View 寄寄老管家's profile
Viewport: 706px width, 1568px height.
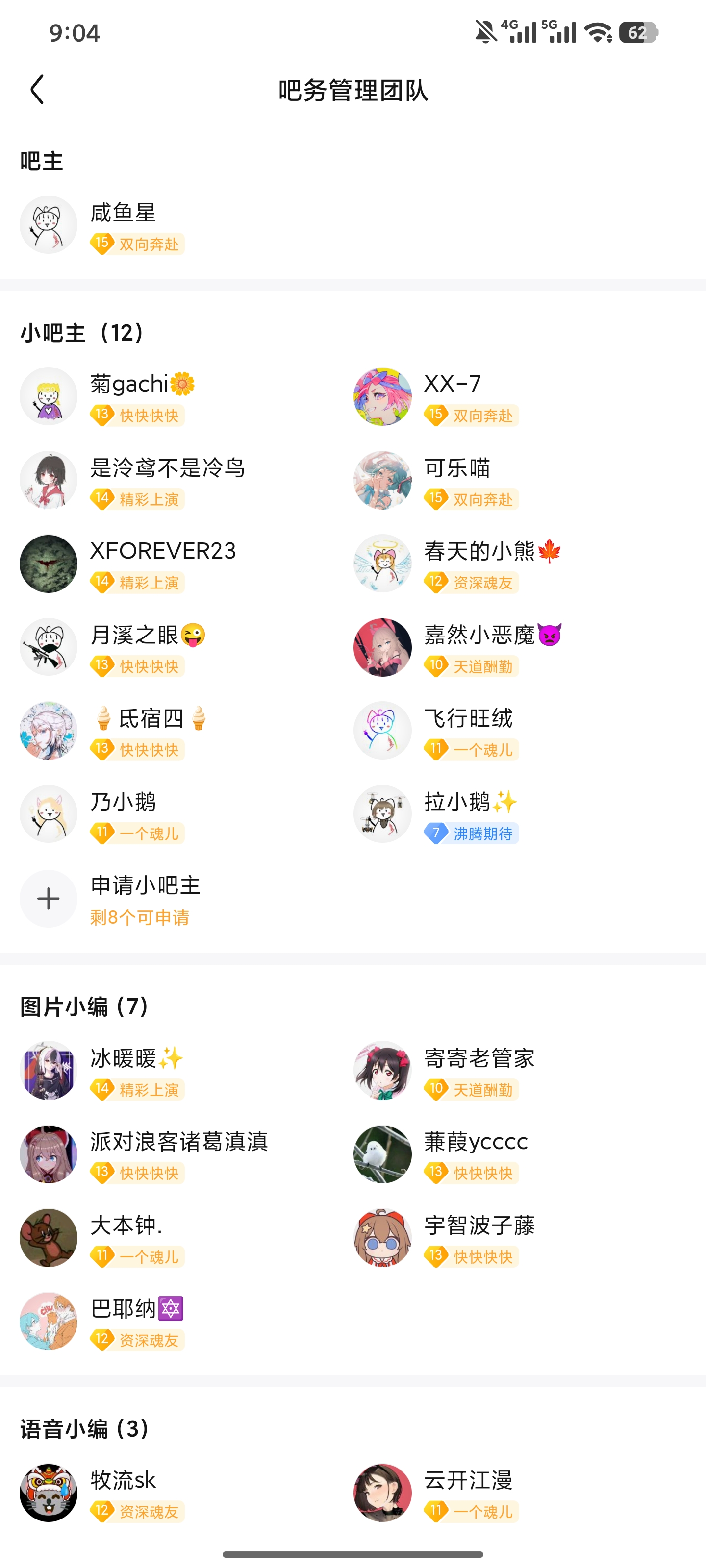pos(479,1058)
